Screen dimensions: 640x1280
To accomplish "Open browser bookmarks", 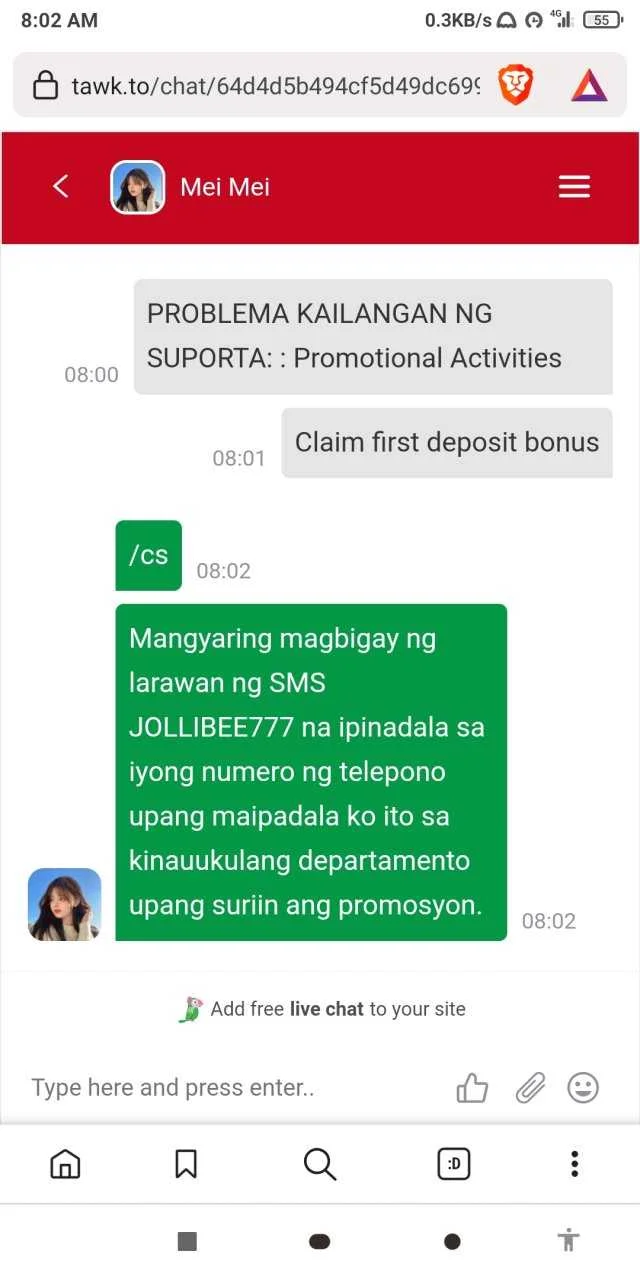I will [x=186, y=1164].
